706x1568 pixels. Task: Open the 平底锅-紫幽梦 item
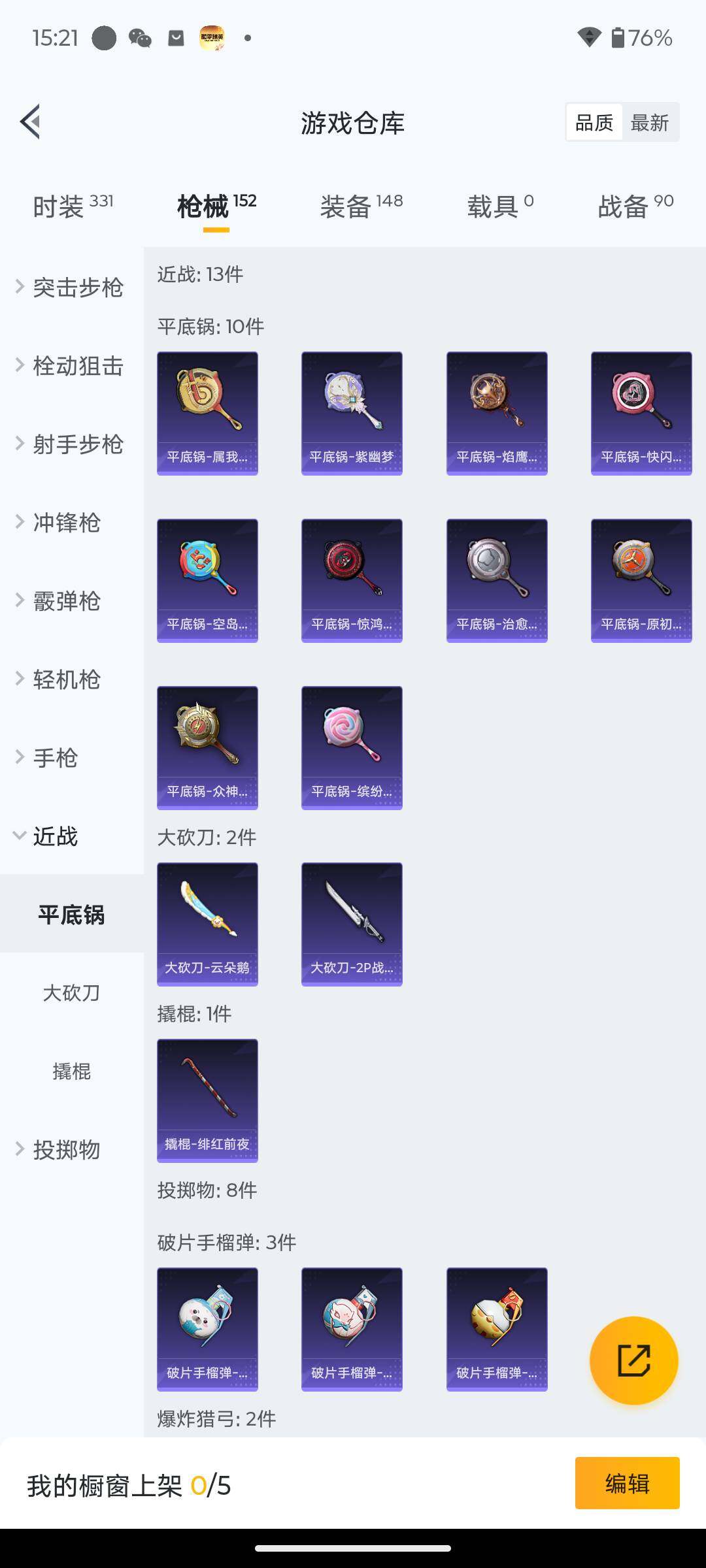[352, 413]
